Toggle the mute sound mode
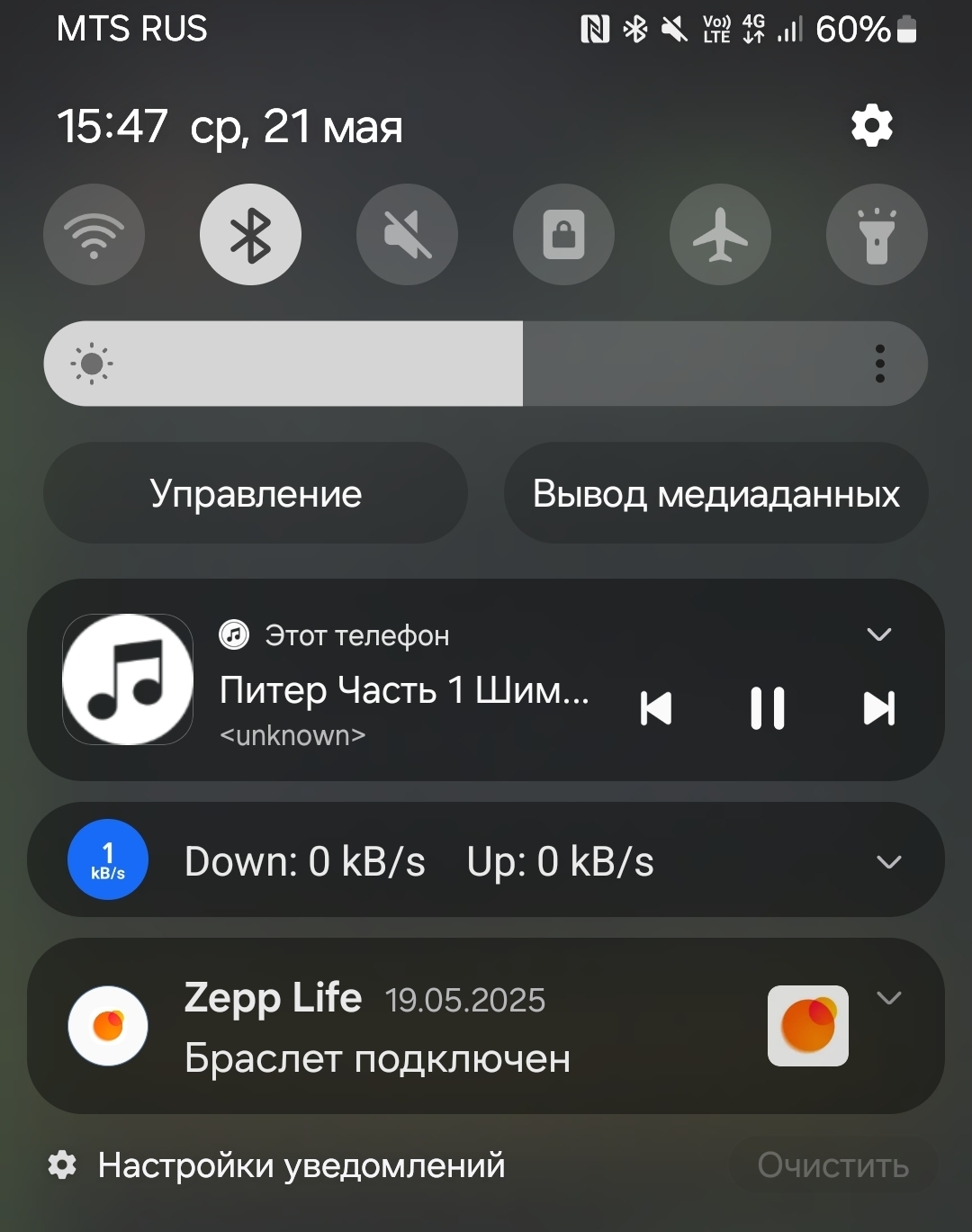This screenshot has width=972, height=1232. click(407, 235)
